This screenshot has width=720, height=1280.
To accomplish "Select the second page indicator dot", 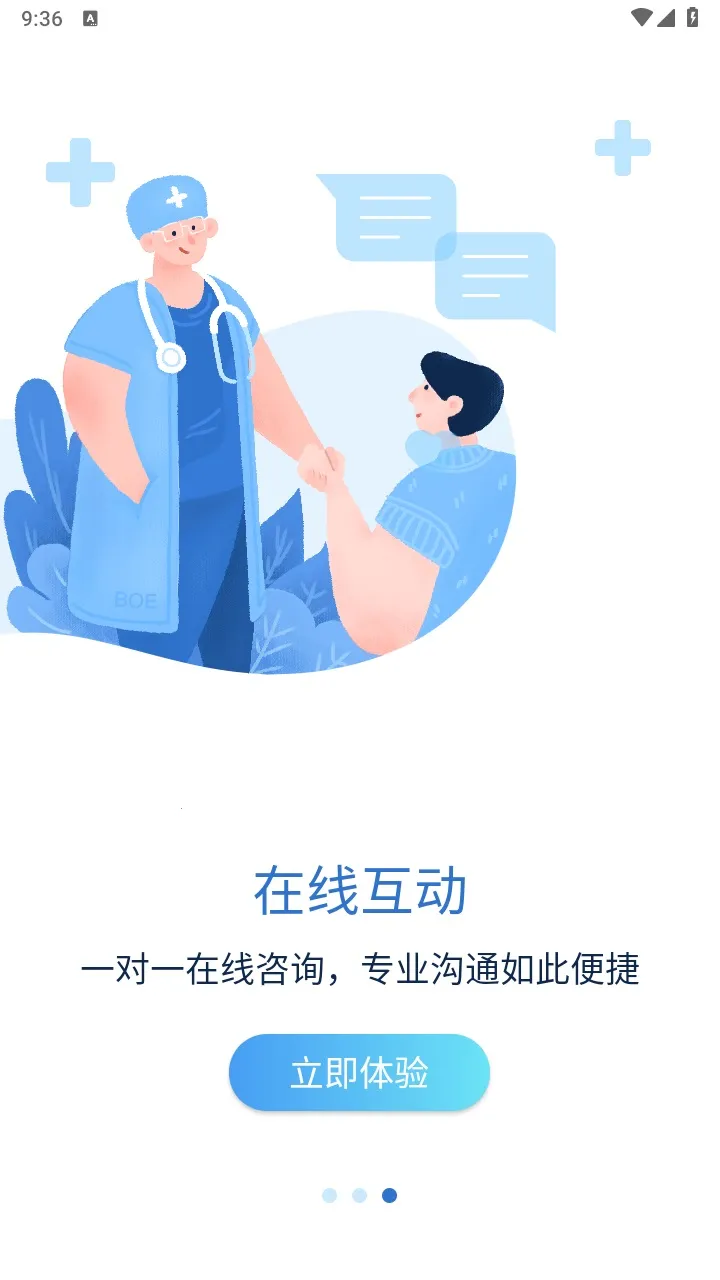I will 359,1195.
